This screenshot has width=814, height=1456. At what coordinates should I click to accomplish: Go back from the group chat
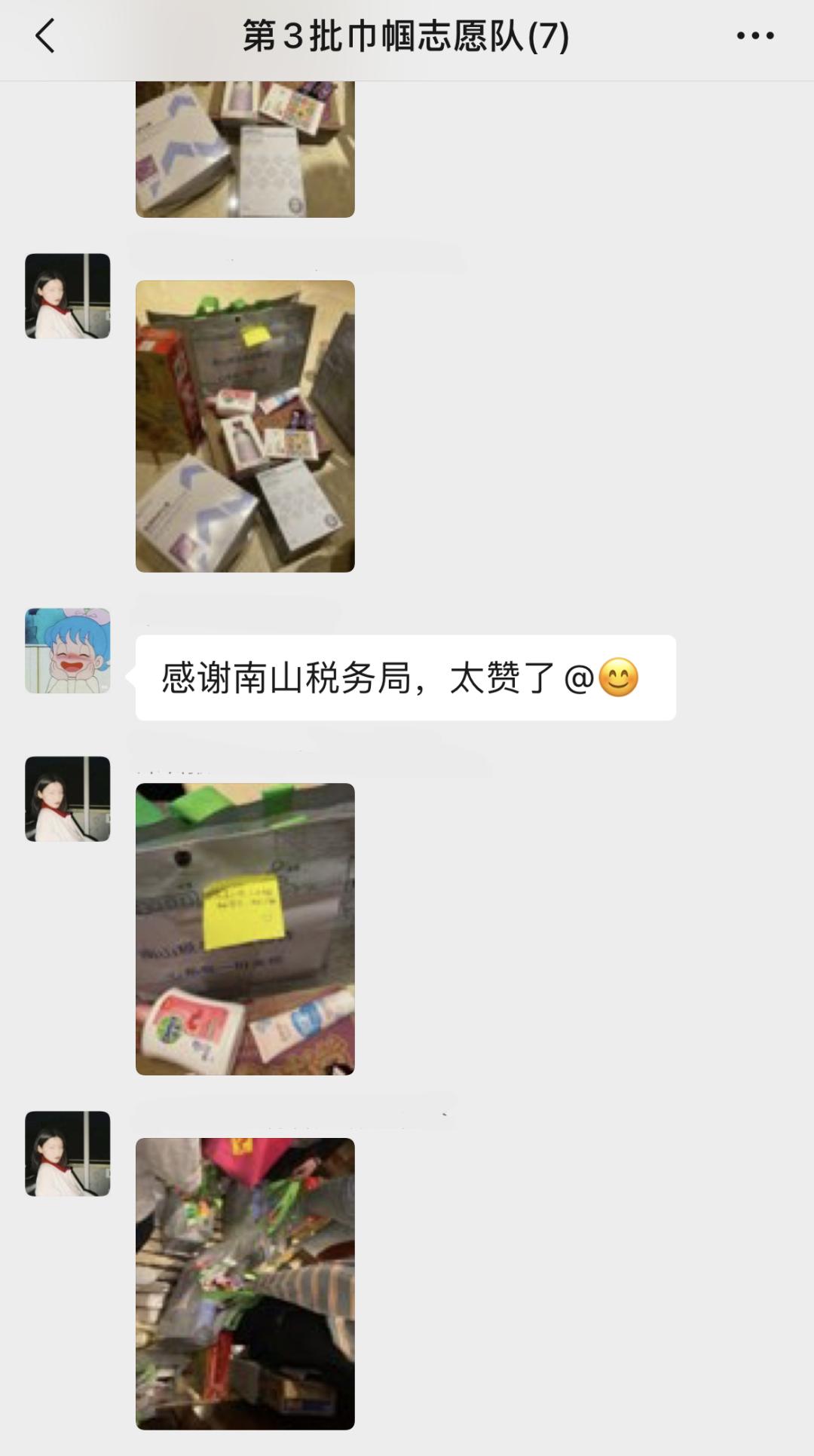tap(45, 35)
